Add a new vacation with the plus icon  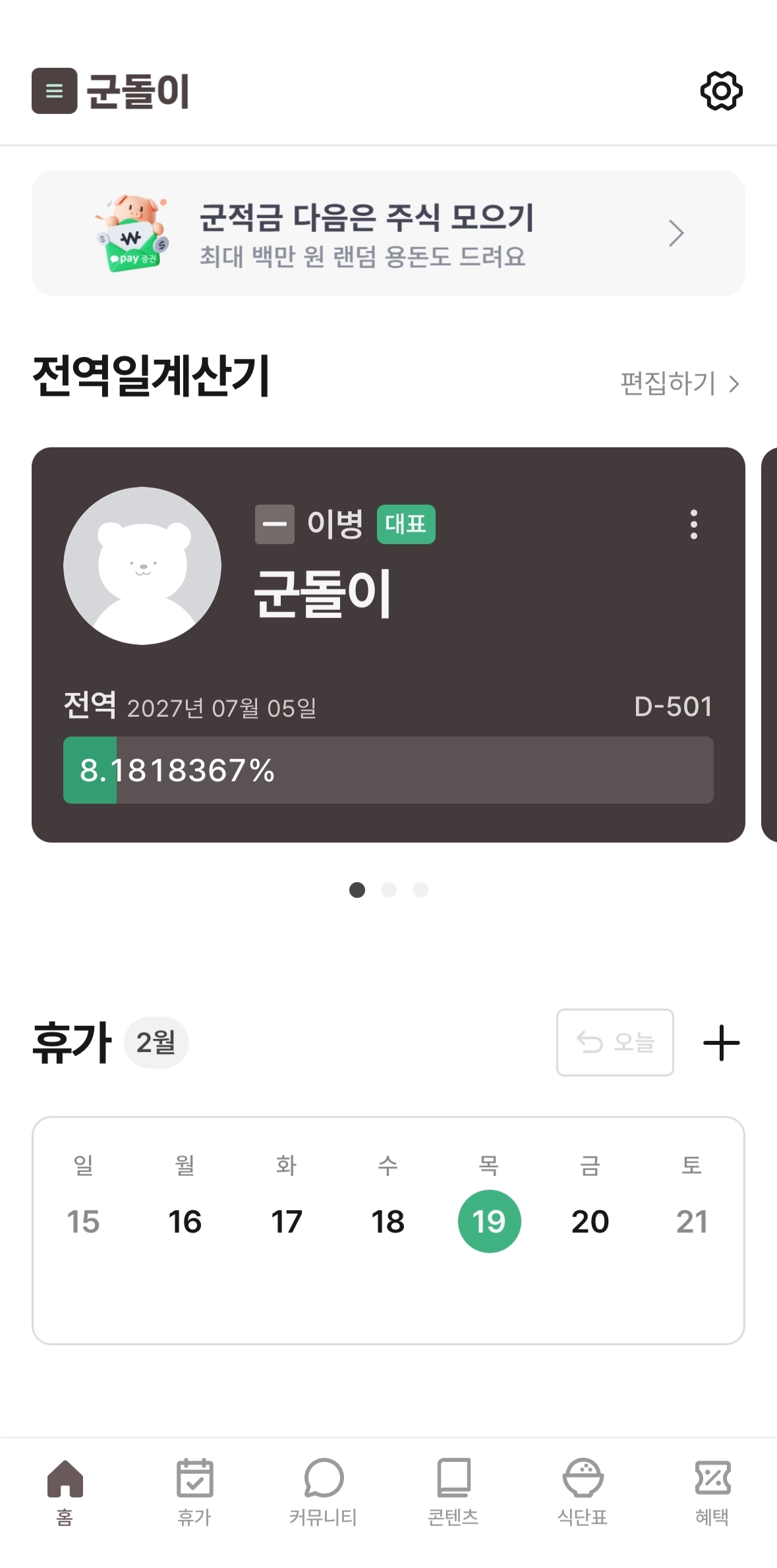coord(721,1042)
